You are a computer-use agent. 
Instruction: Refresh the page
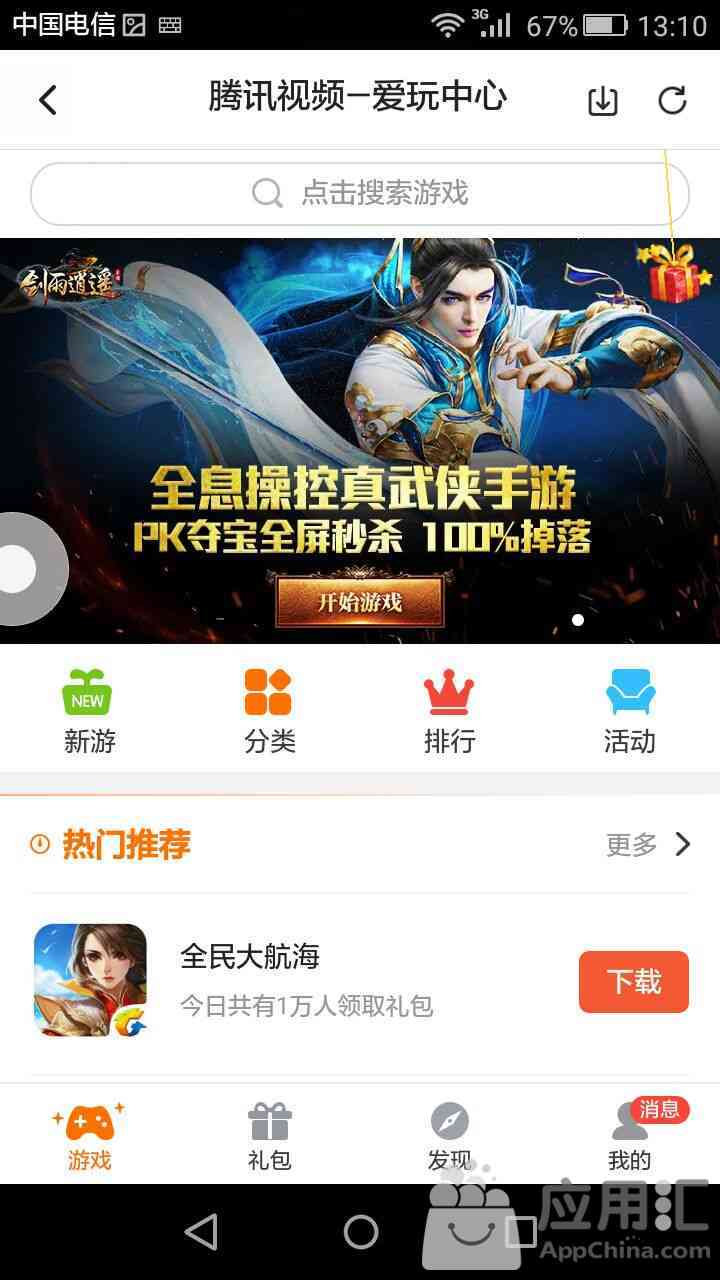[x=673, y=100]
